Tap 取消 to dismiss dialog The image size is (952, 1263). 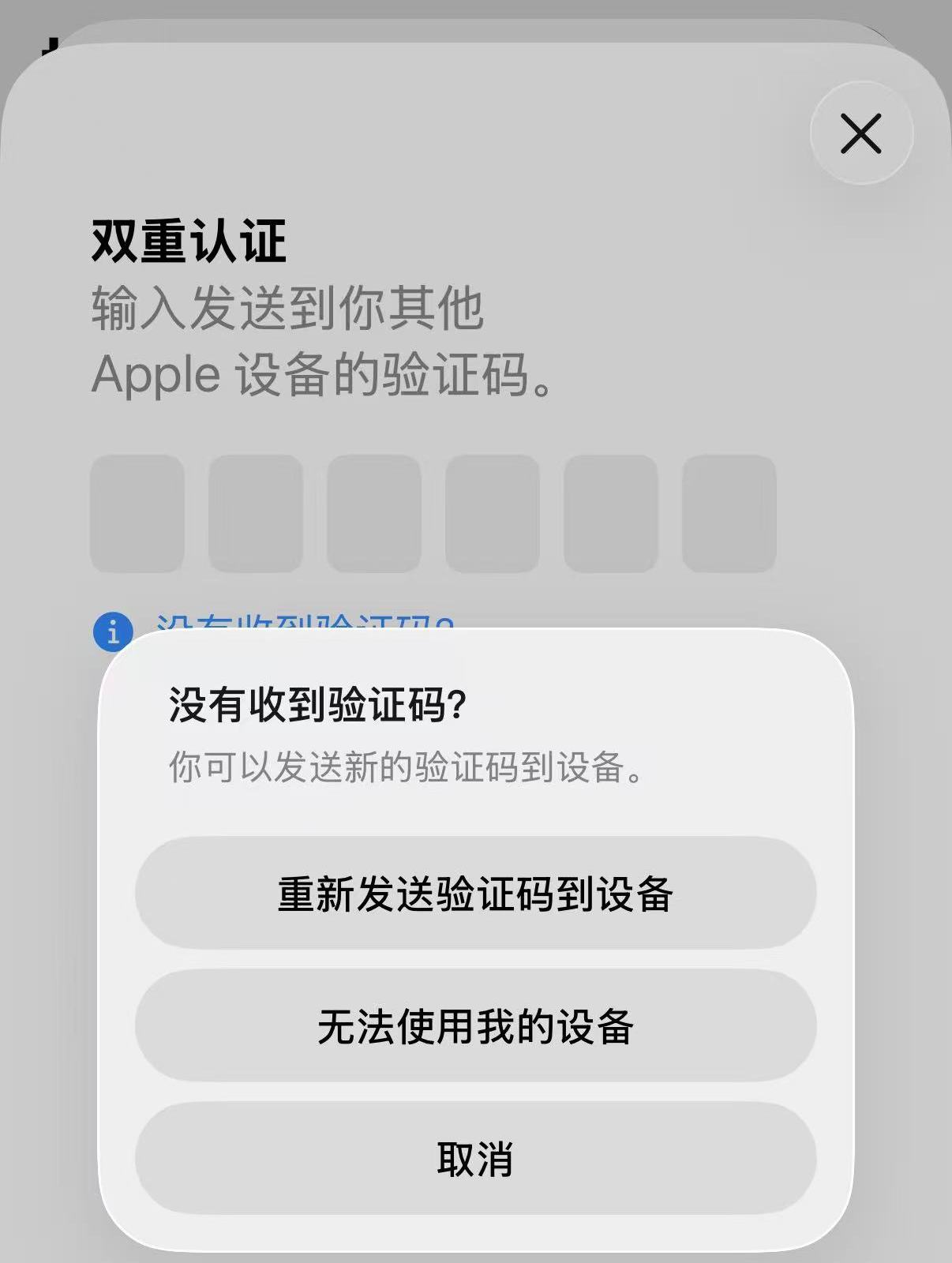475,1158
